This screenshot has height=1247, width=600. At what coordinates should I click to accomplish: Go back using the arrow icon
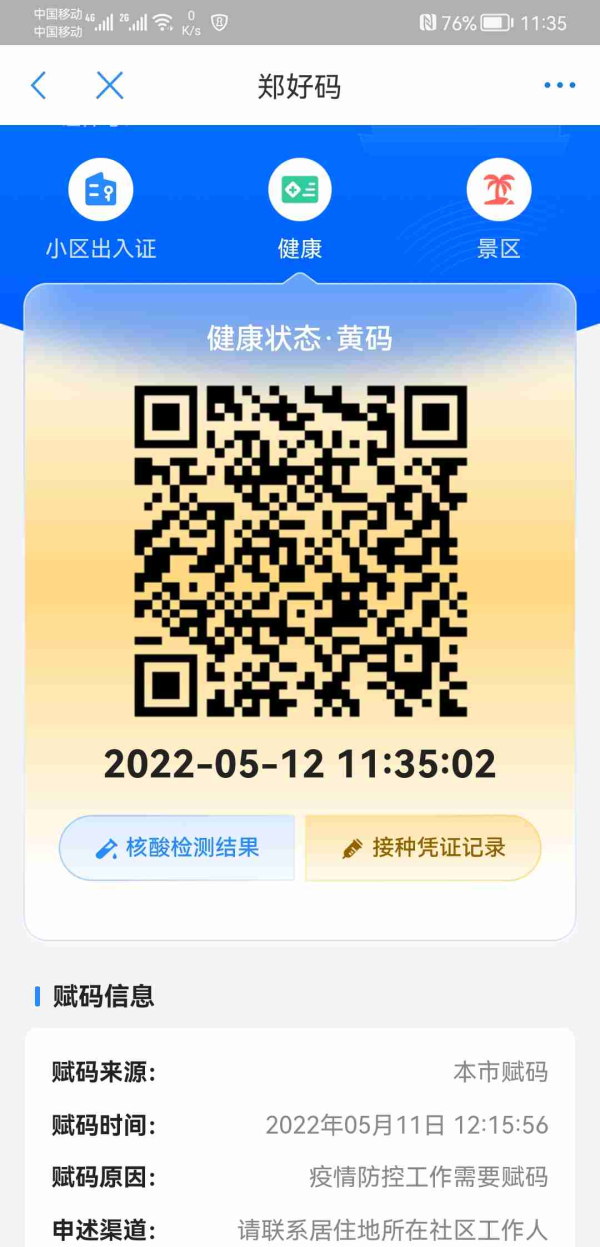pos(39,86)
